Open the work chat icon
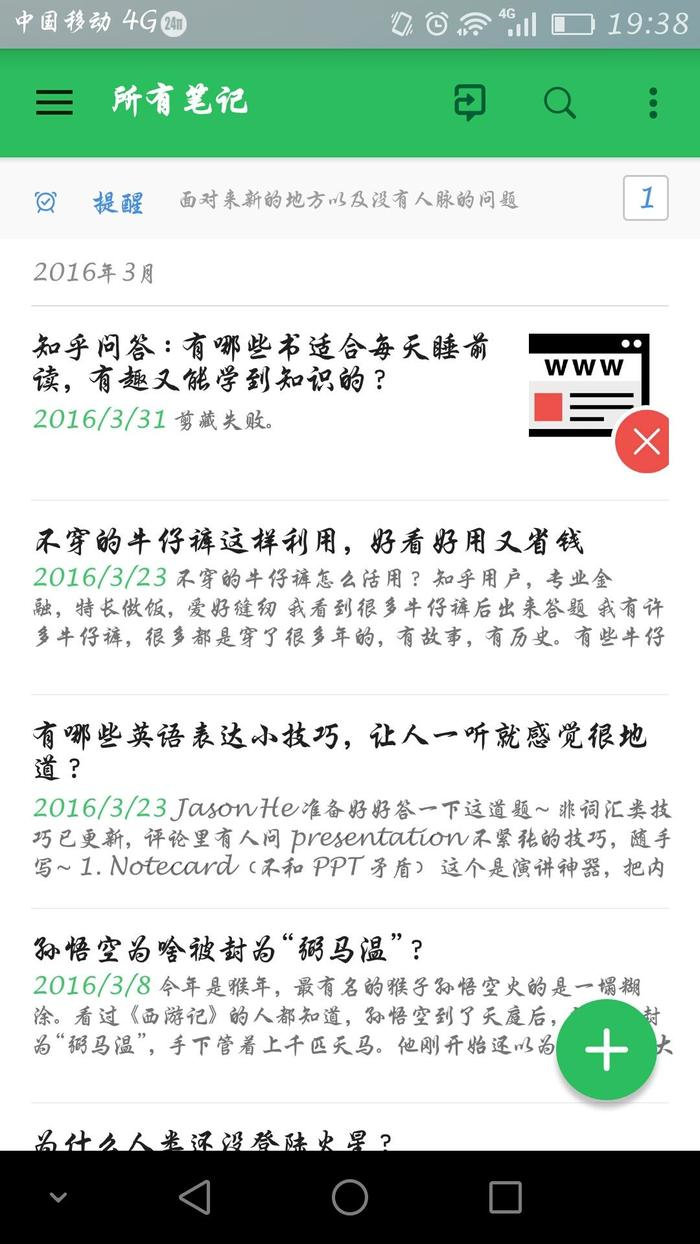 [x=470, y=102]
